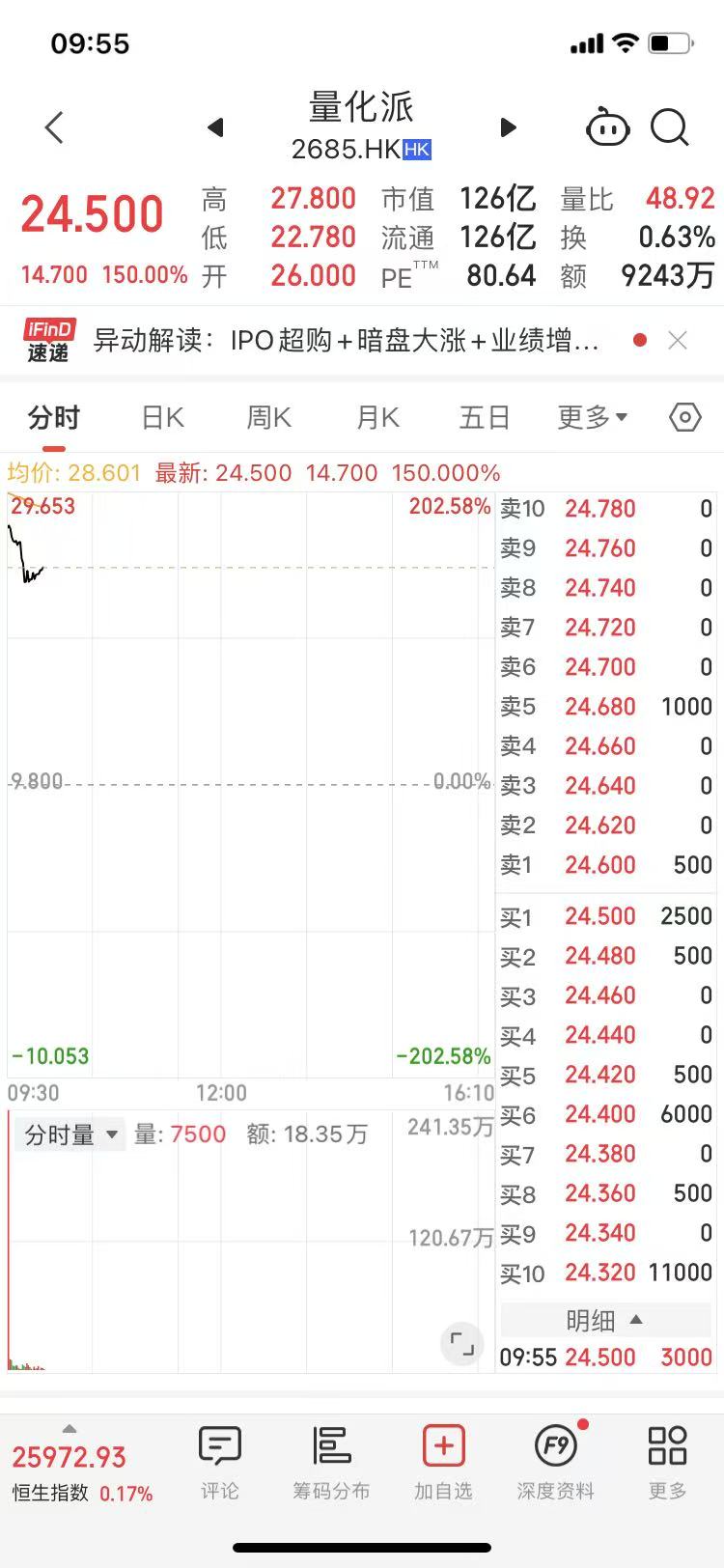
Task: Click the search magnifier icon
Action: pyautogui.click(x=670, y=127)
